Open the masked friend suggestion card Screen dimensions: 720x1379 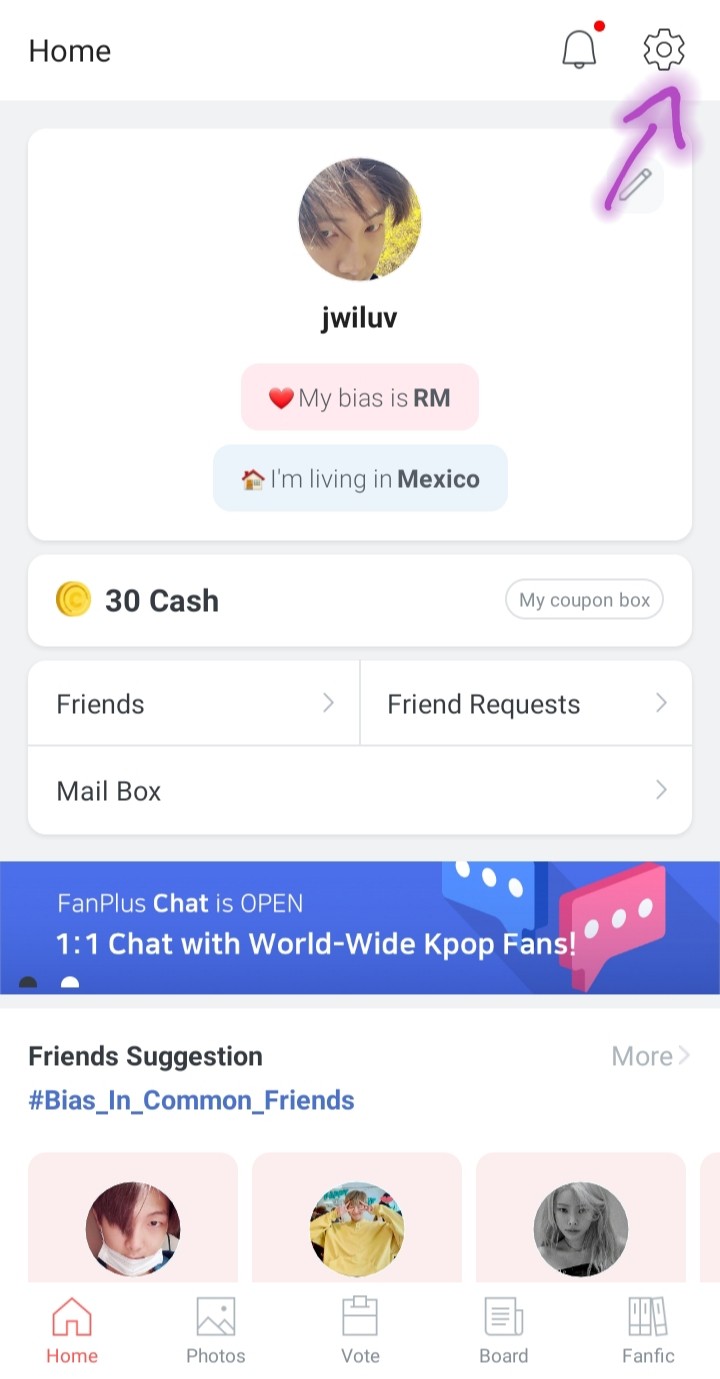[133, 1228]
